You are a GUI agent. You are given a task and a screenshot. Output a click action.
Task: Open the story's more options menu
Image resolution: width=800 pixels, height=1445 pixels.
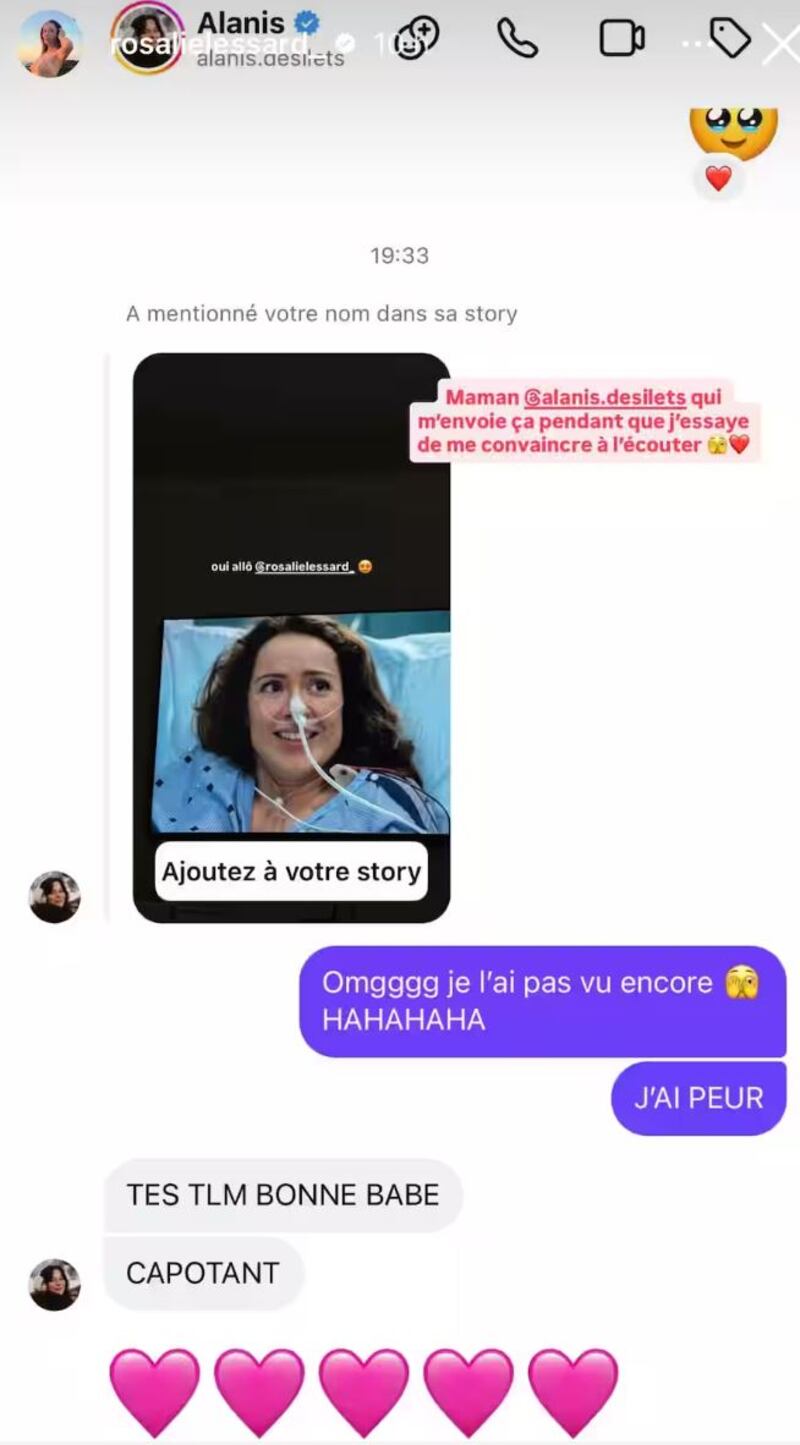[x=694, y=45]
